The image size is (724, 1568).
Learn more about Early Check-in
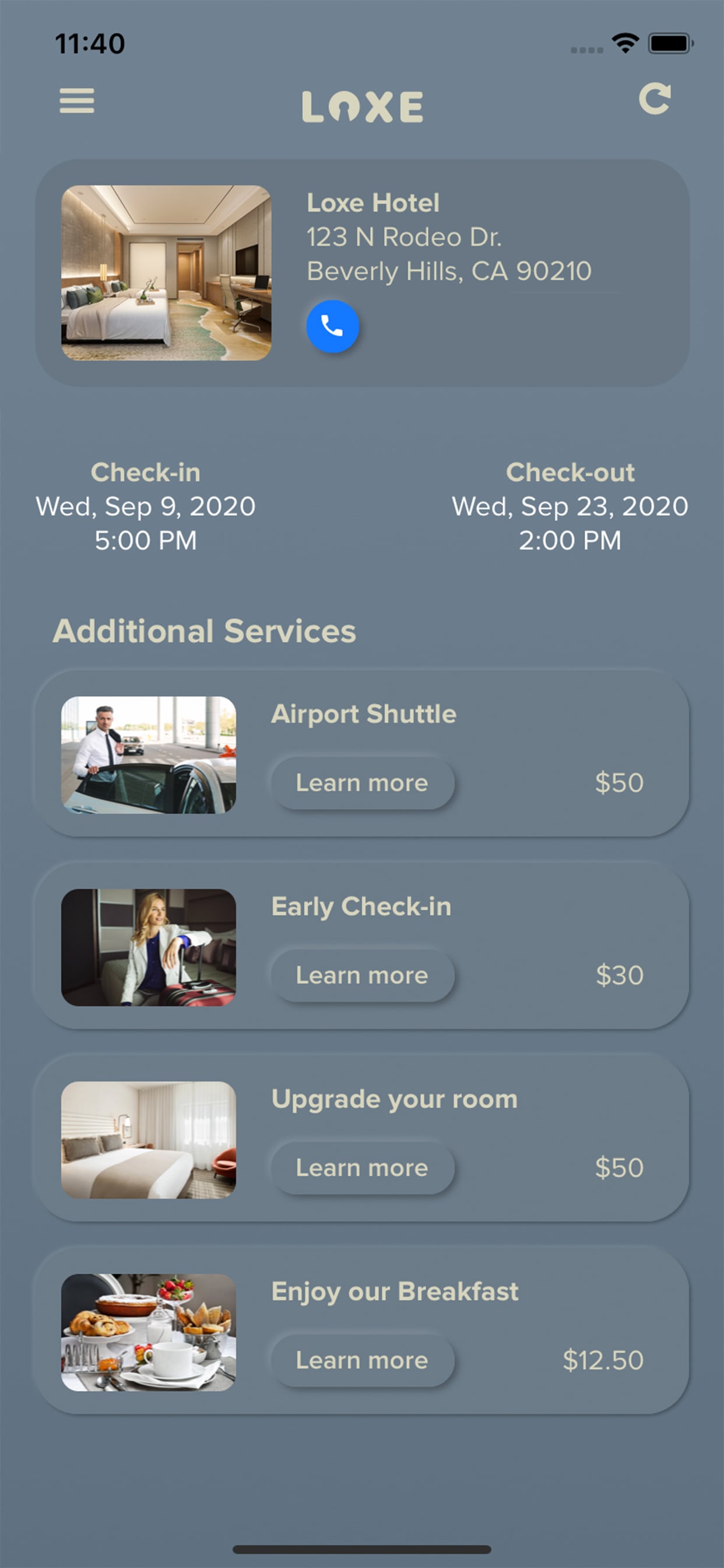pyautogui.click(x=363, y=975)
